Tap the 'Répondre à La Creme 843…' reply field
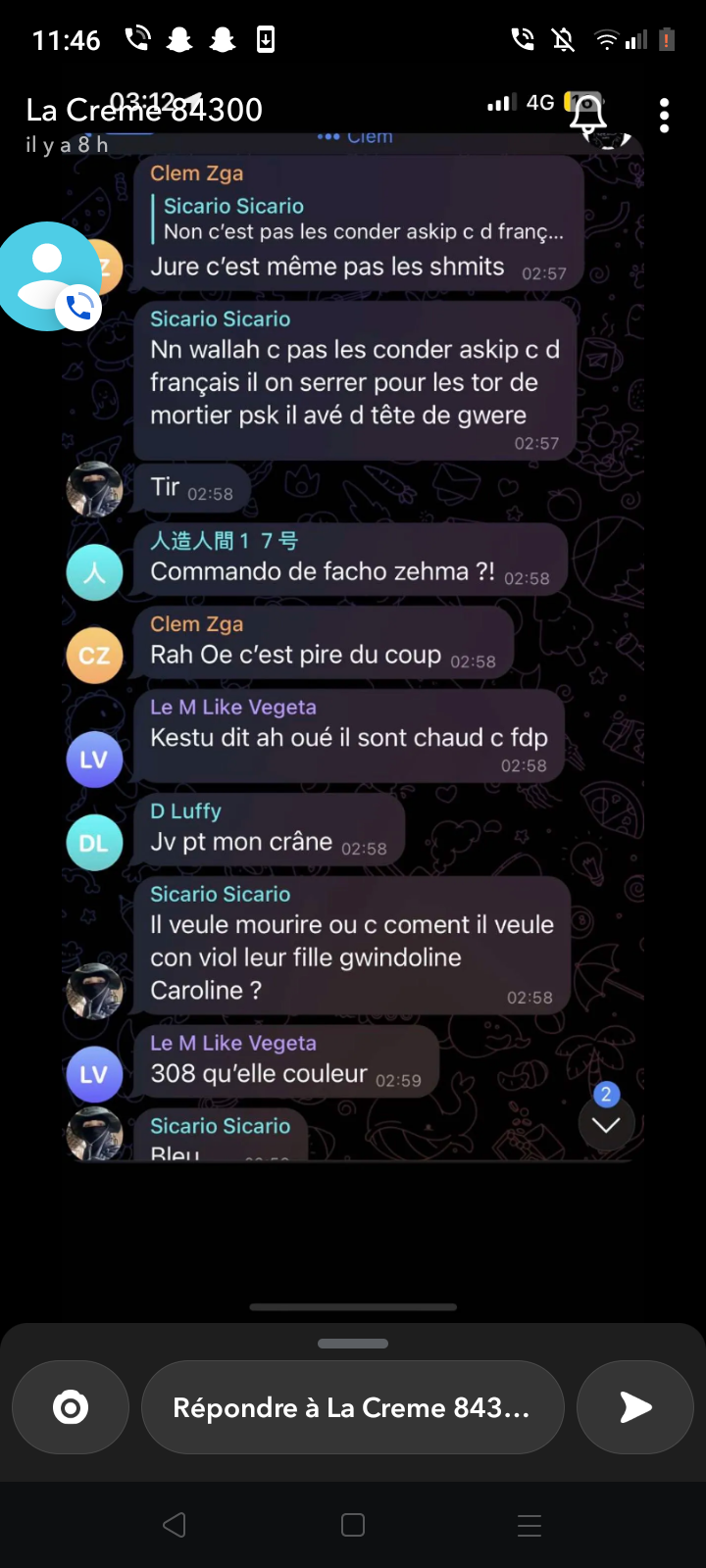Screen dimensions: 706x1568 tap(353, 1407)
